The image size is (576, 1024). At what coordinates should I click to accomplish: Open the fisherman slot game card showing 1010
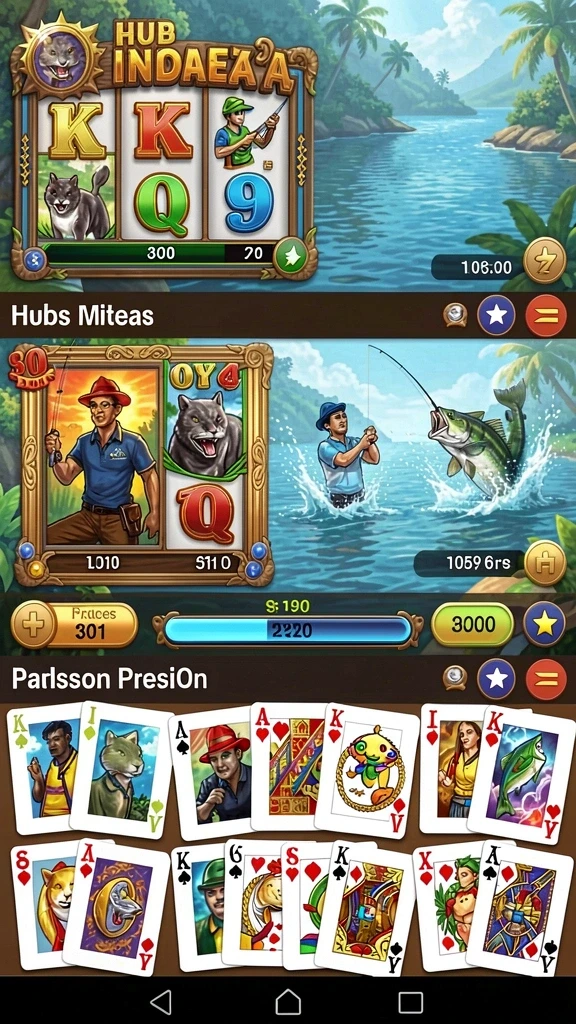144,466
